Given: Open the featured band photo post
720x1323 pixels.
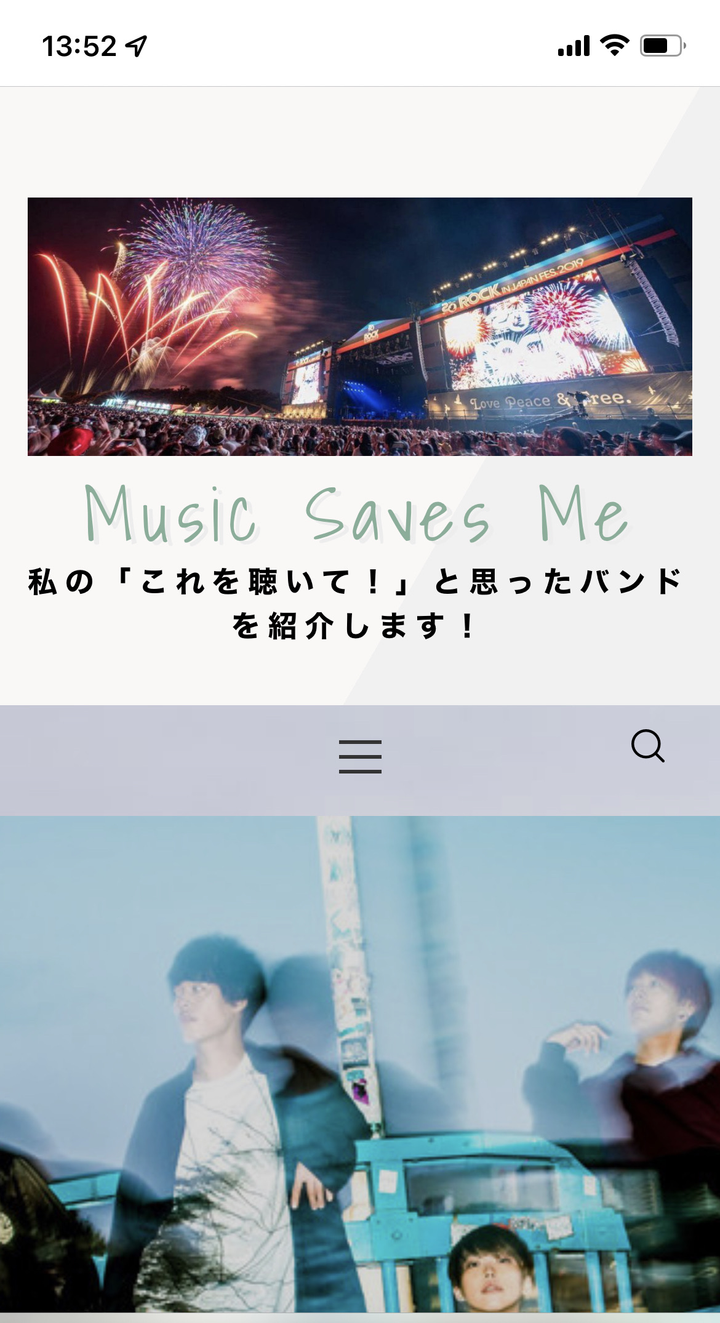Looking at the screenshot, I should point(360,1064).
